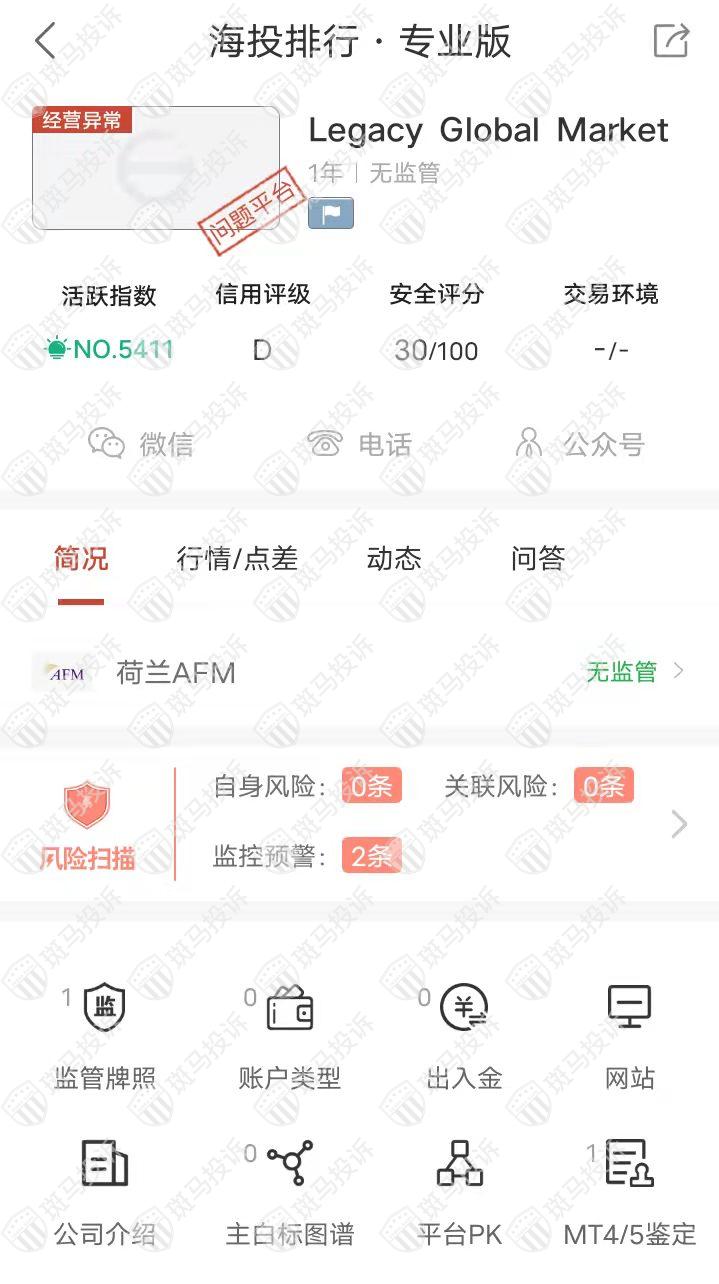Open the 问答 tab
This screenshot has width=719, height=1284.
coord(538,559)
